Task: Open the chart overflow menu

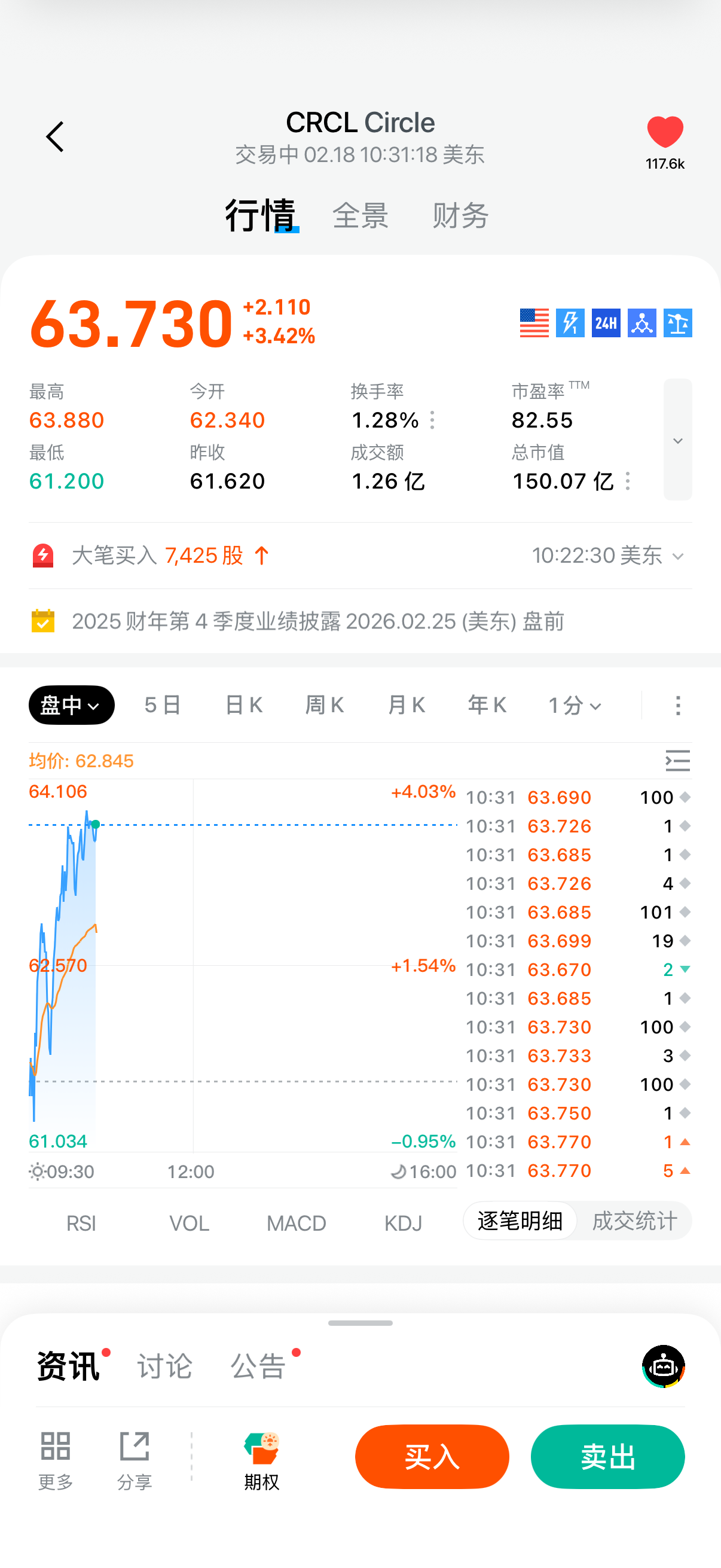Action: pyautogui.click(x=677, y=705)
